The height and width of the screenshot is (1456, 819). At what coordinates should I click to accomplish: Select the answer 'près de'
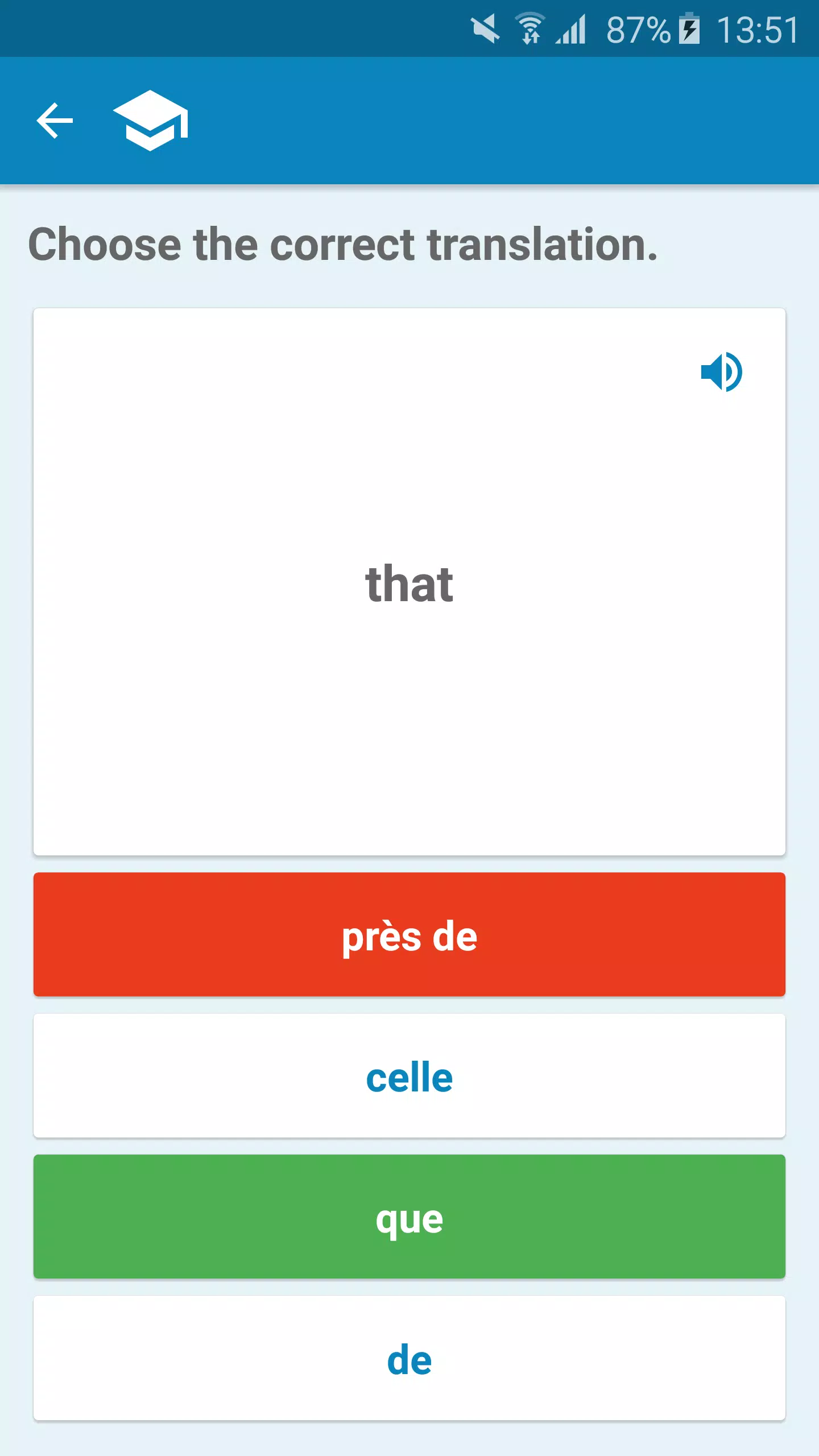[x=409, y=934]
